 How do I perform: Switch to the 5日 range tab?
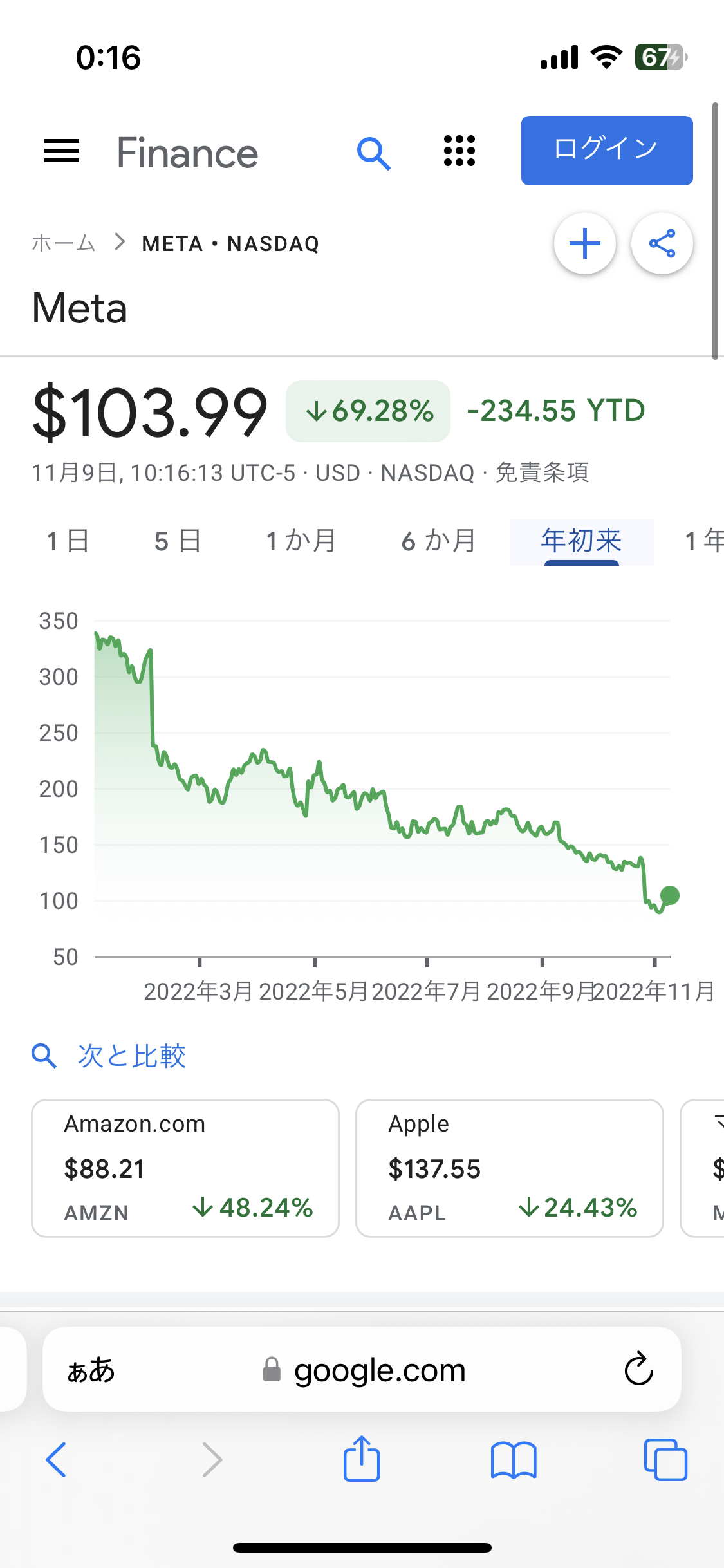tap(177, 541)
